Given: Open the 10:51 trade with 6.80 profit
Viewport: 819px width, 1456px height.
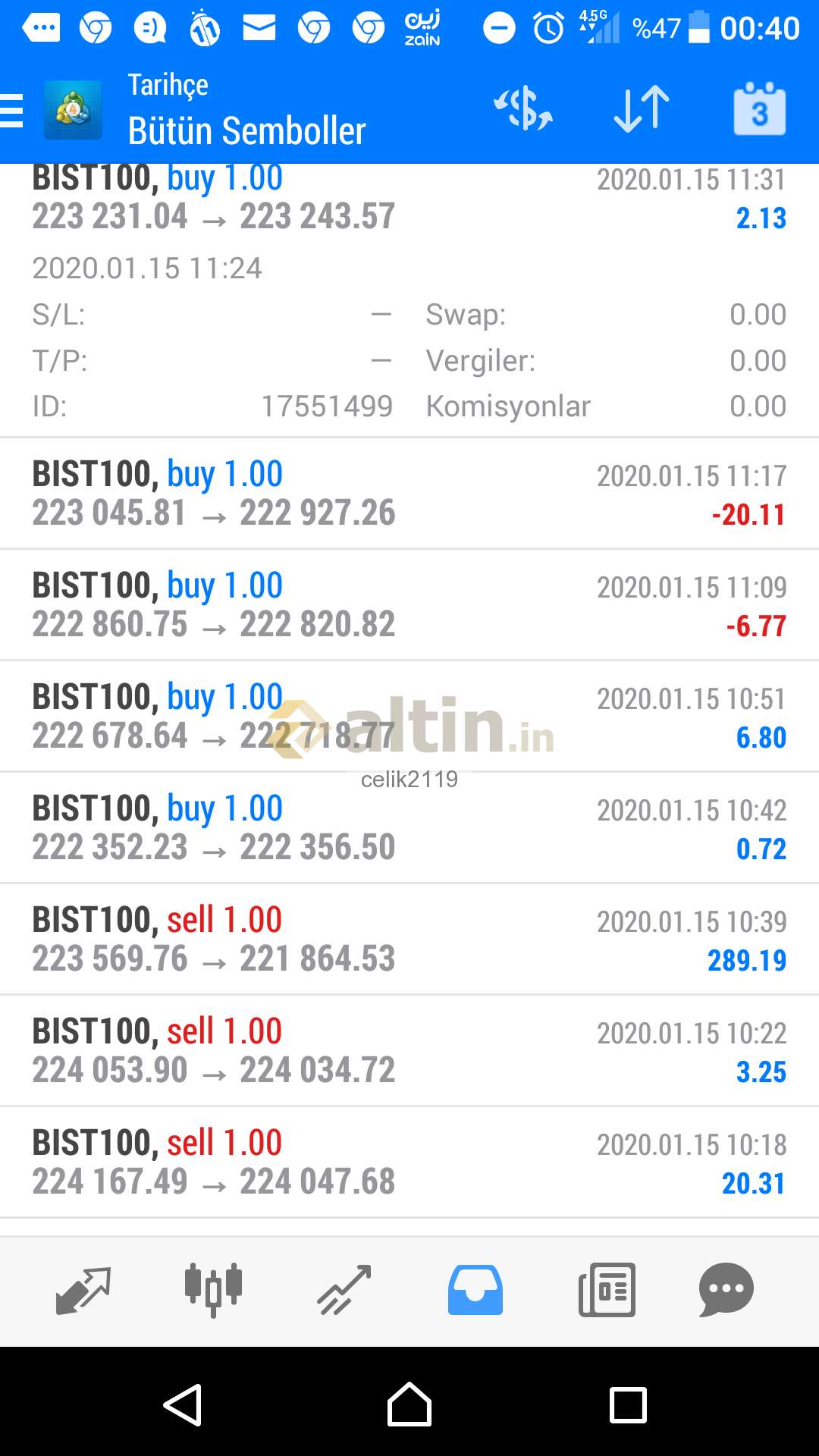Looking at the screenshot, I should click(x=409, y=716).
